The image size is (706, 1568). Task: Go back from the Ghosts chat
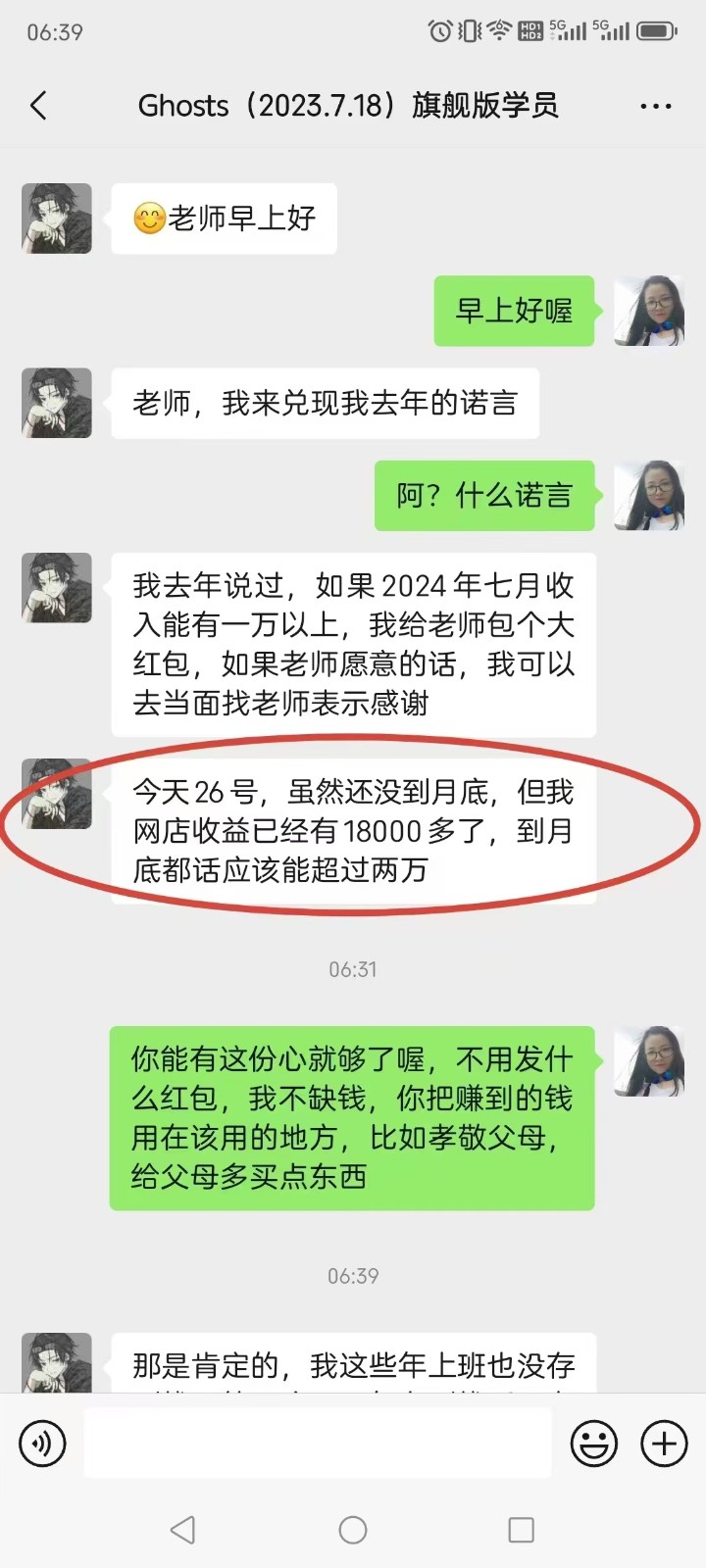[39, 106]
